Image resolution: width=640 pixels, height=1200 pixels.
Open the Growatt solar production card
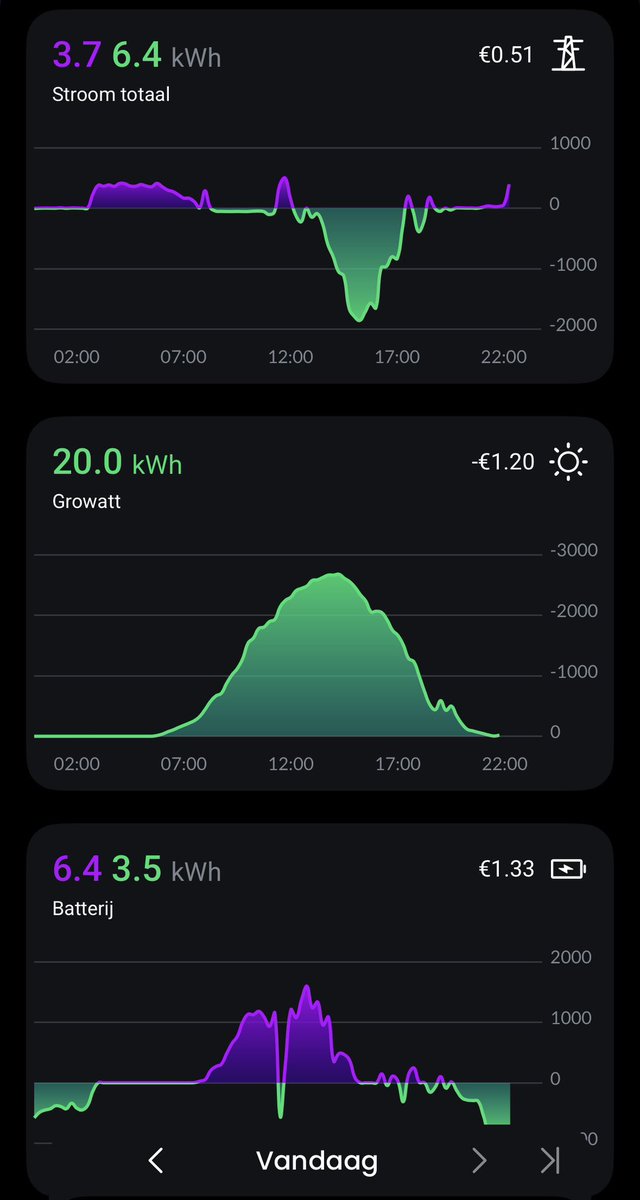(319, 604)
